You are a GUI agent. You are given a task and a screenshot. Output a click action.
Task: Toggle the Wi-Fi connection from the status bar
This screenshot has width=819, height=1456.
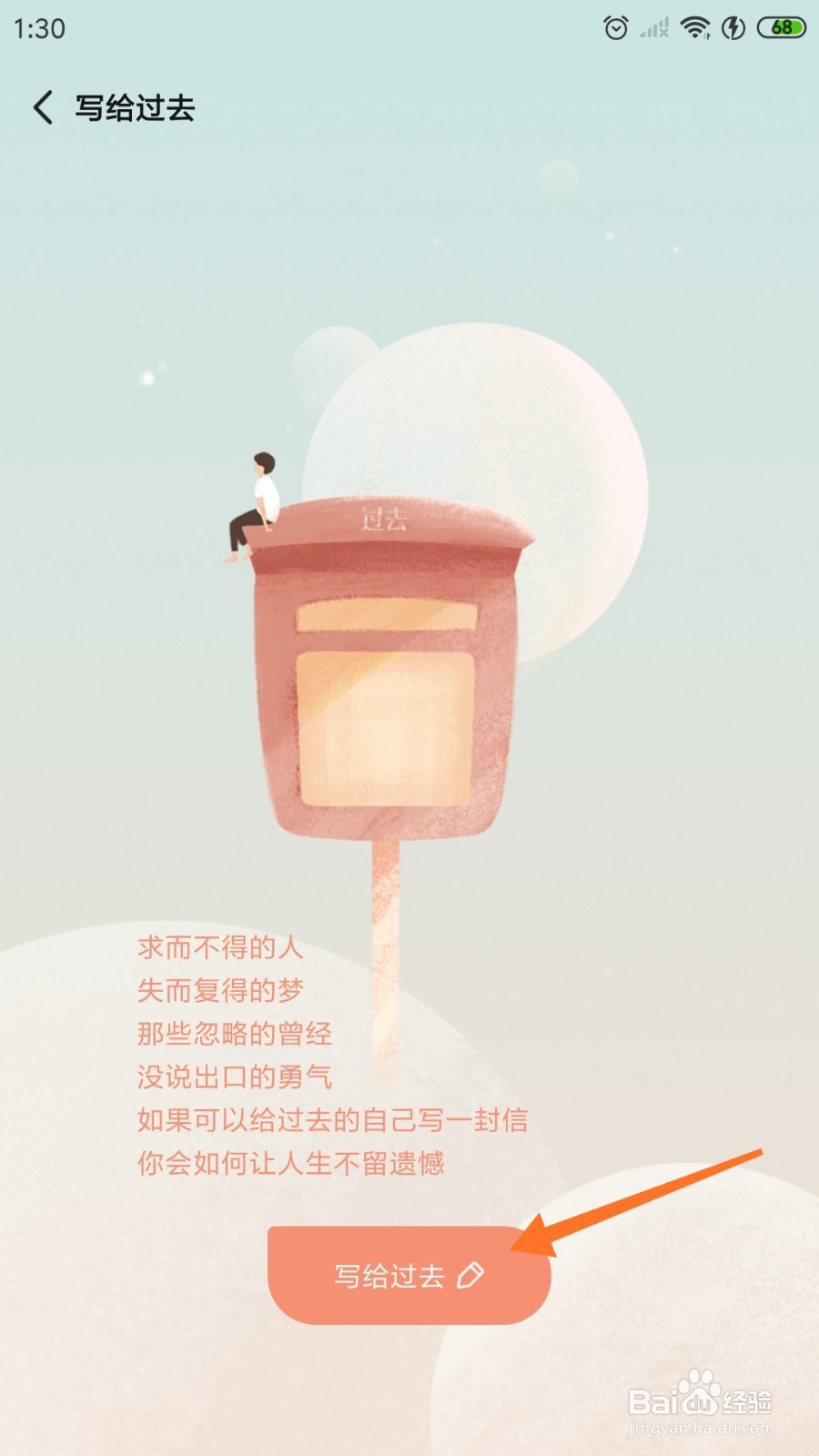[695, 28]
